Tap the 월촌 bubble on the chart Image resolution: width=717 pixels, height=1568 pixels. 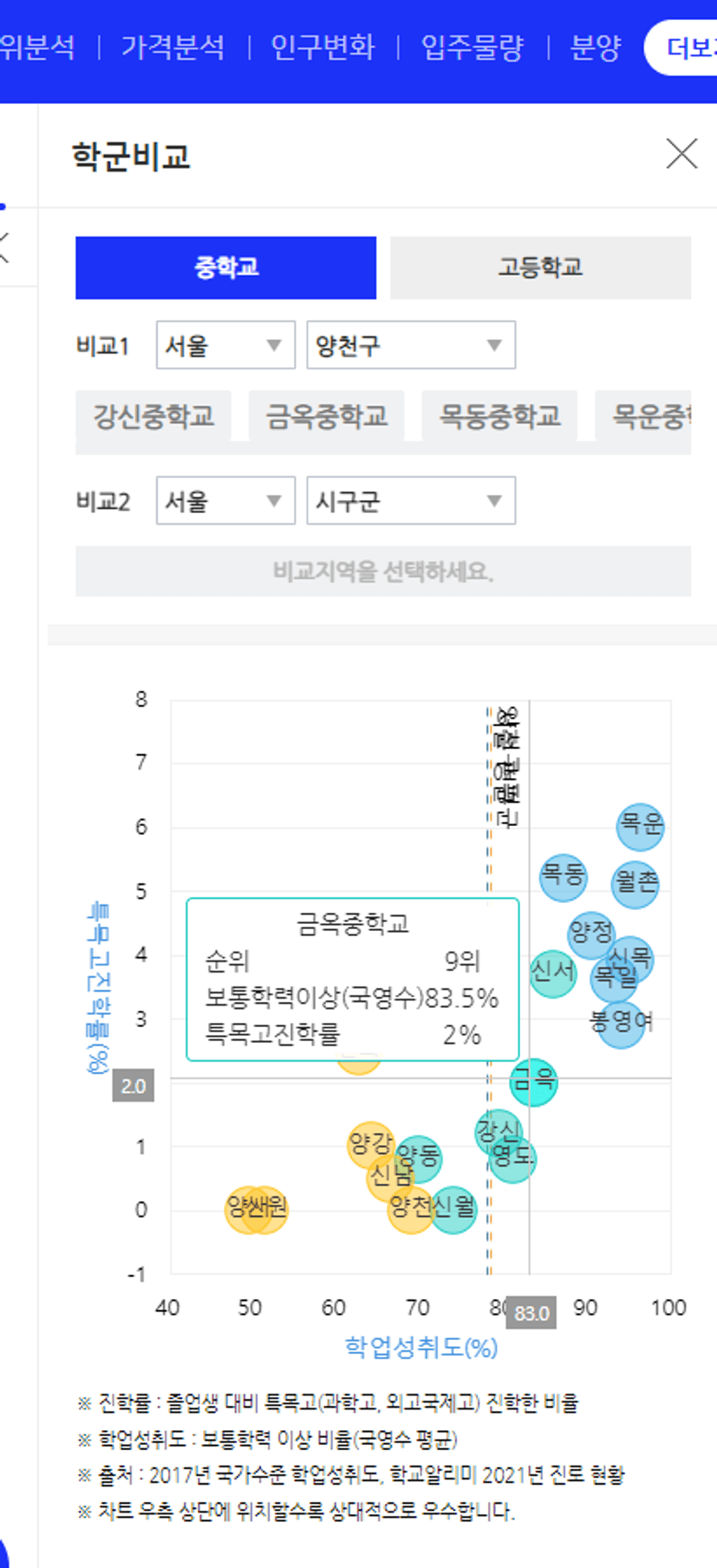[636, 883]
